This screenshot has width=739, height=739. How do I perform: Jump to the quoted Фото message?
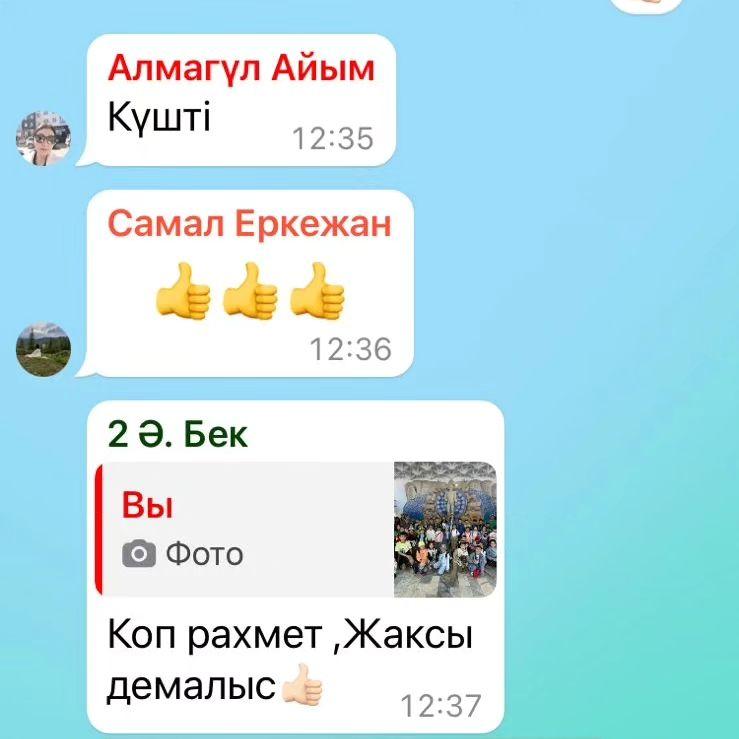296,530
